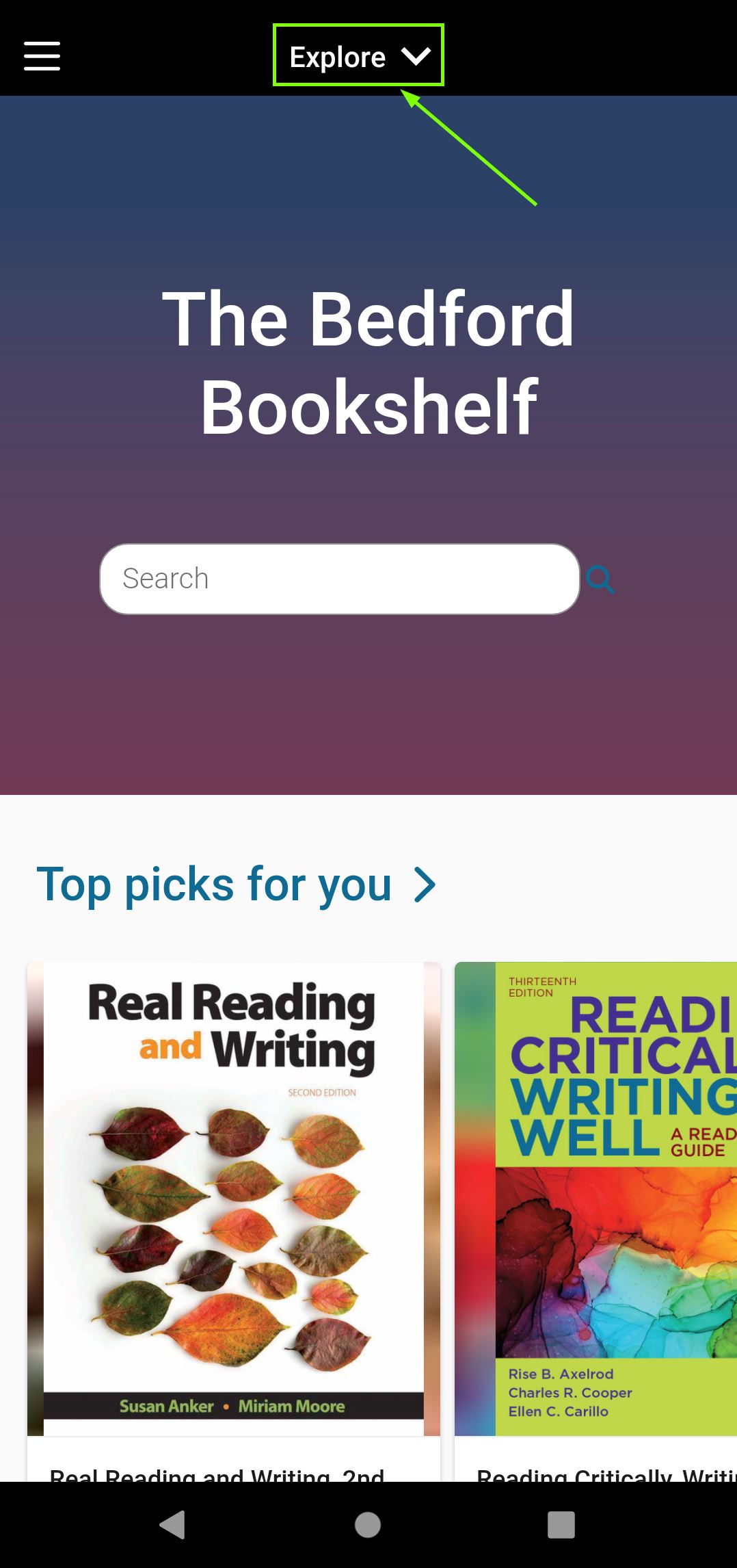Open the Reading Critically, Writing Well book
Viewport: 737px width, 1568px height.
(x=595, y=1199)
